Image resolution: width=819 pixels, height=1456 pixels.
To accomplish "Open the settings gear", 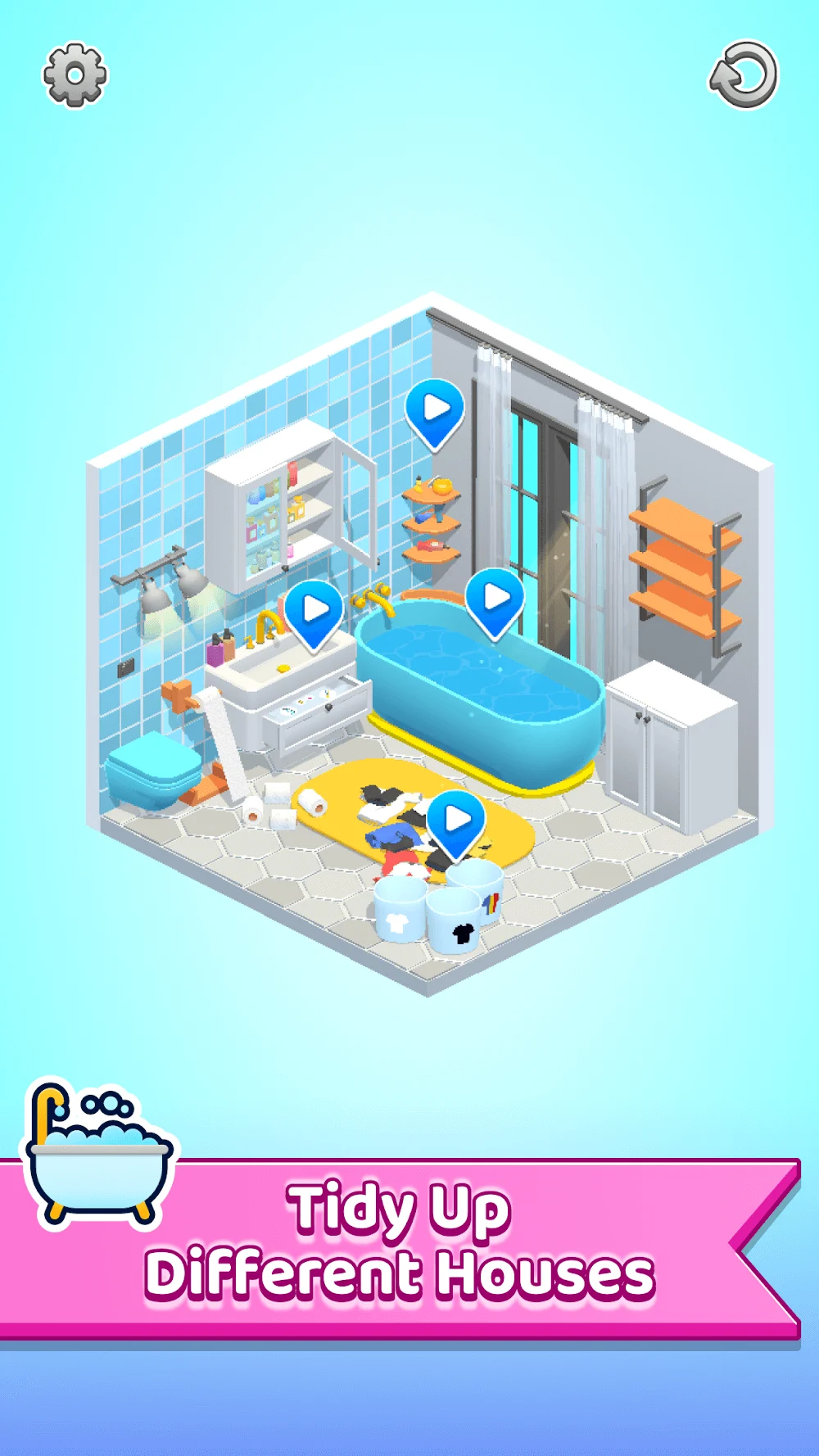I will click(75, 75).
